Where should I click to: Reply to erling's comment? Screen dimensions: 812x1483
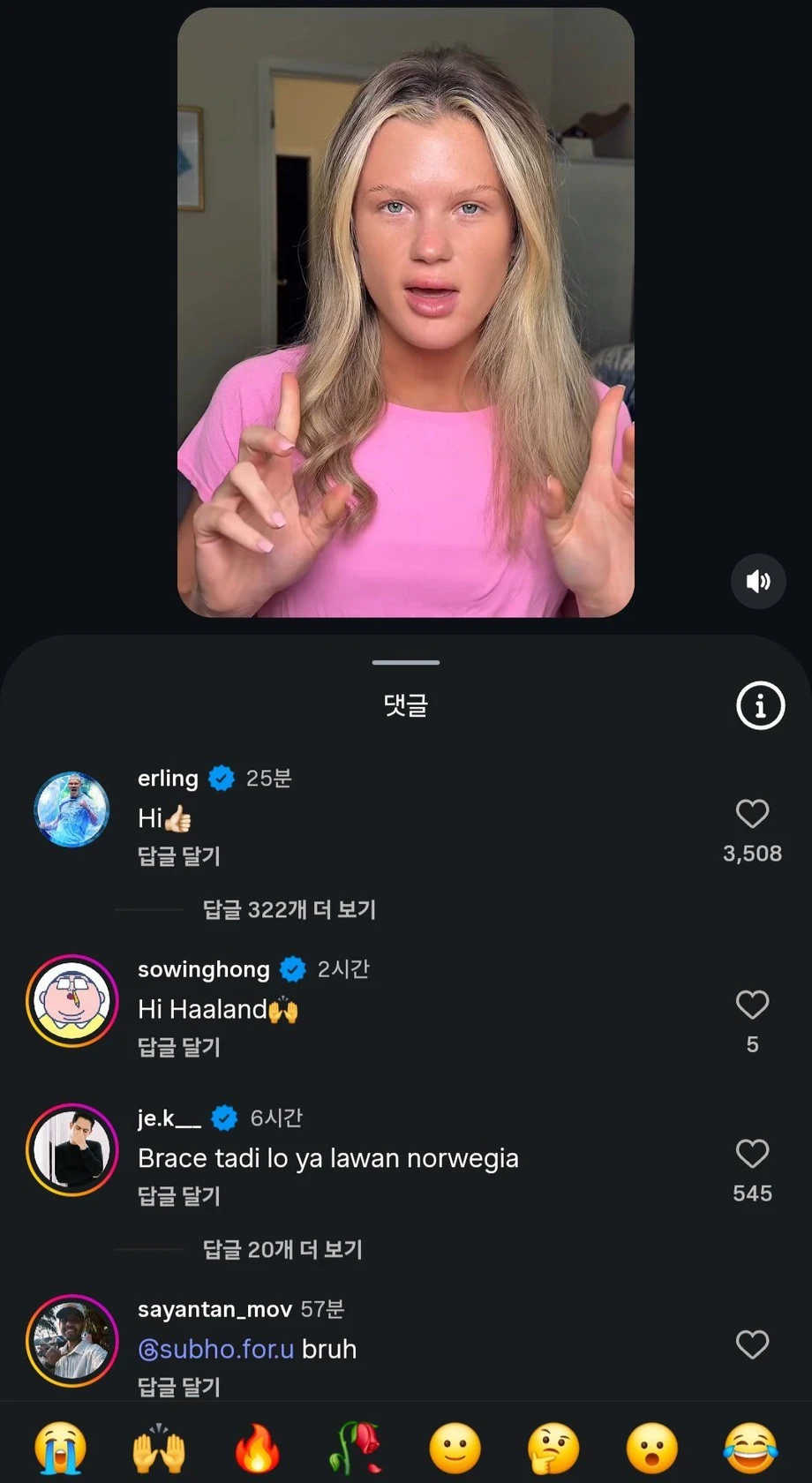179,855
